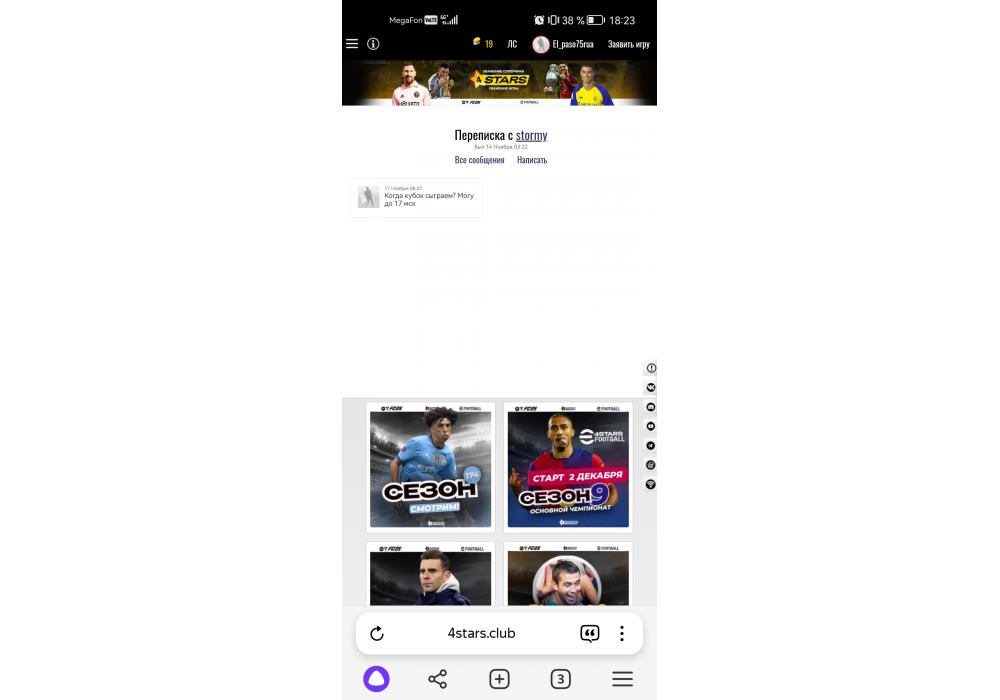1000x700 pixels.
Task: Open Alice assistant button
Action: [376, 679]
